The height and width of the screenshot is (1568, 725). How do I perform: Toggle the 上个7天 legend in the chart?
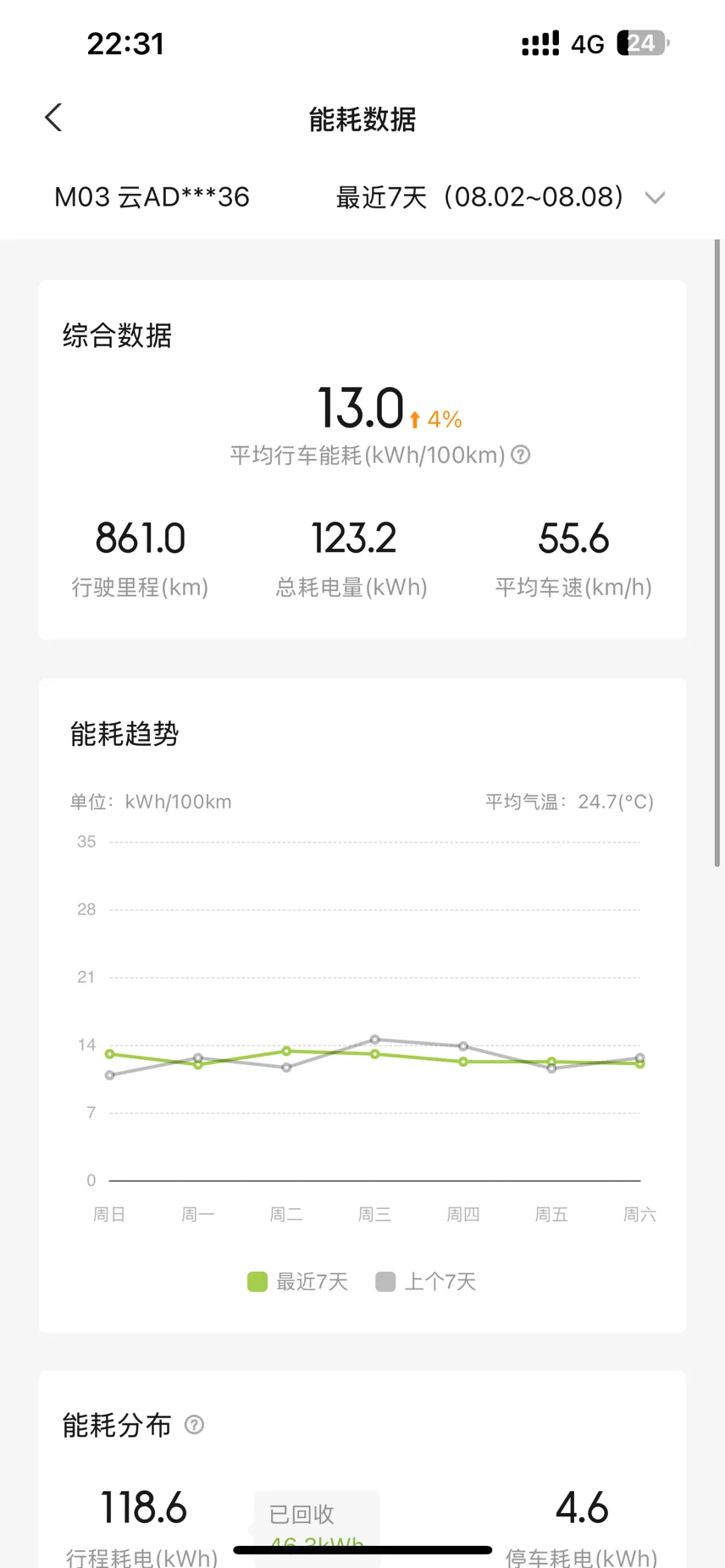pyautogui.click(x=425, y=1282)
